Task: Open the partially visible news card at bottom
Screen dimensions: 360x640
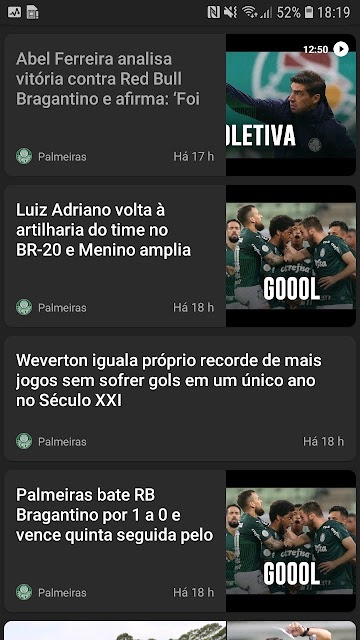Action: coord(180,630)
